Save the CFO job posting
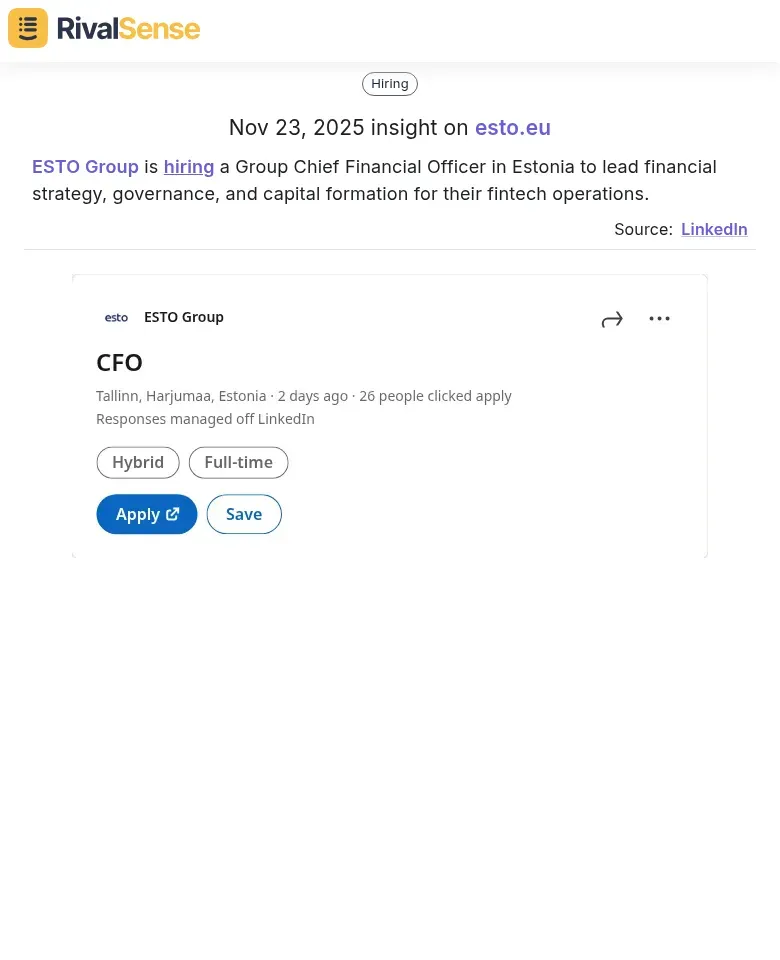This screenshot has height=960, width=780. (x=243, y=513)
